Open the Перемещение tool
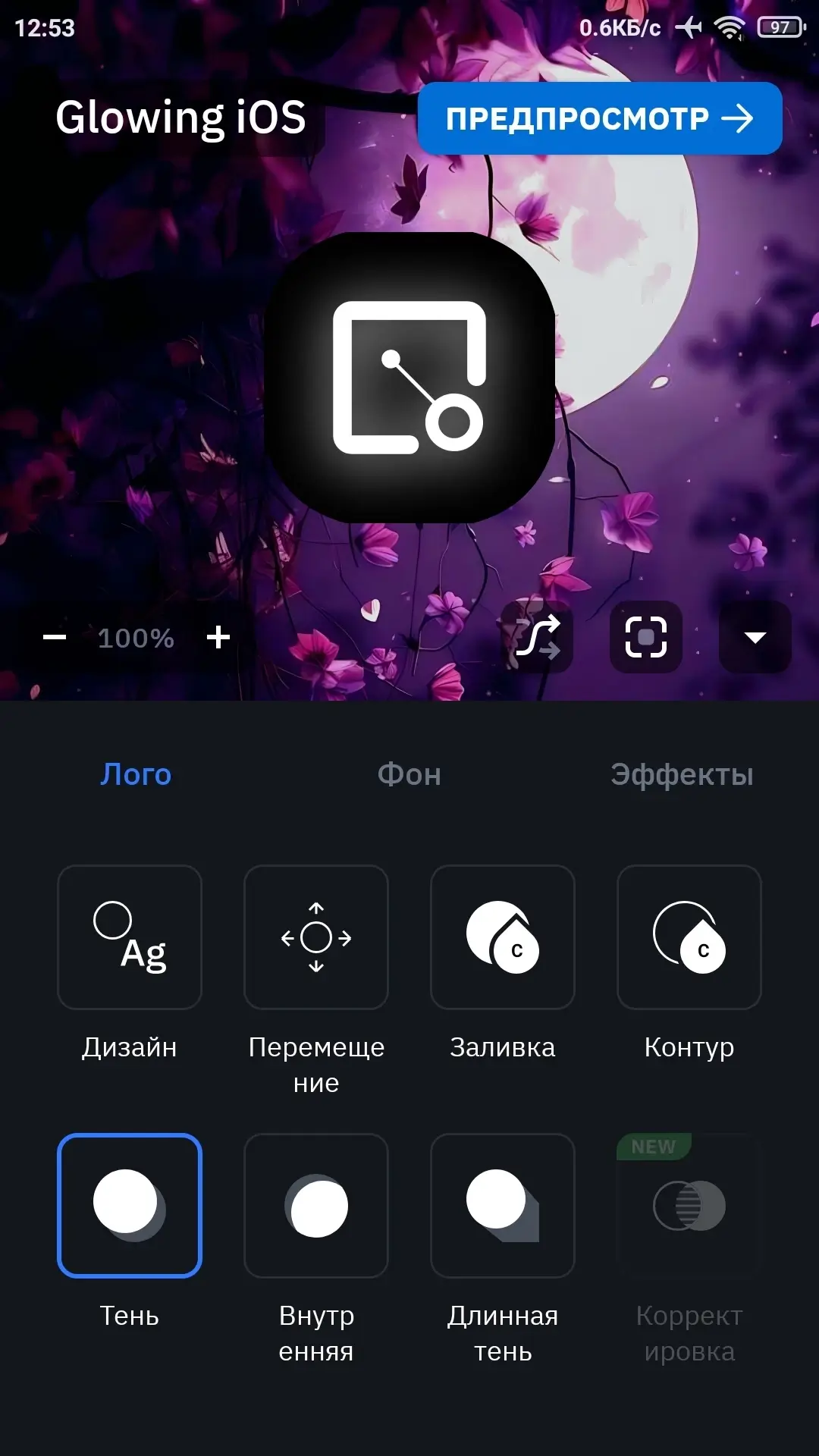The height and width of the screenshot is (1456, 819). 316,937
